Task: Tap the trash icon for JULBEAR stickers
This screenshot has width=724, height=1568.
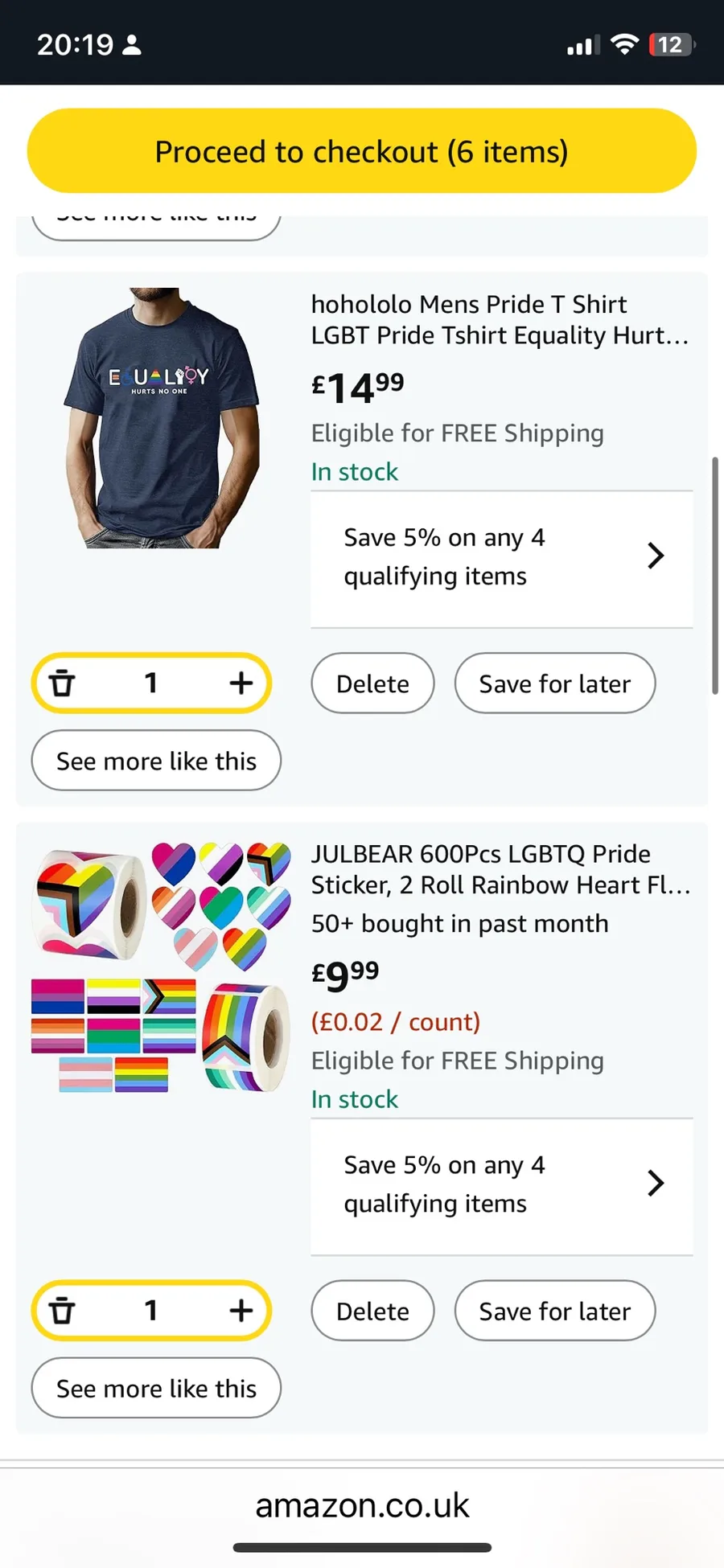Action: point(63,1311)
